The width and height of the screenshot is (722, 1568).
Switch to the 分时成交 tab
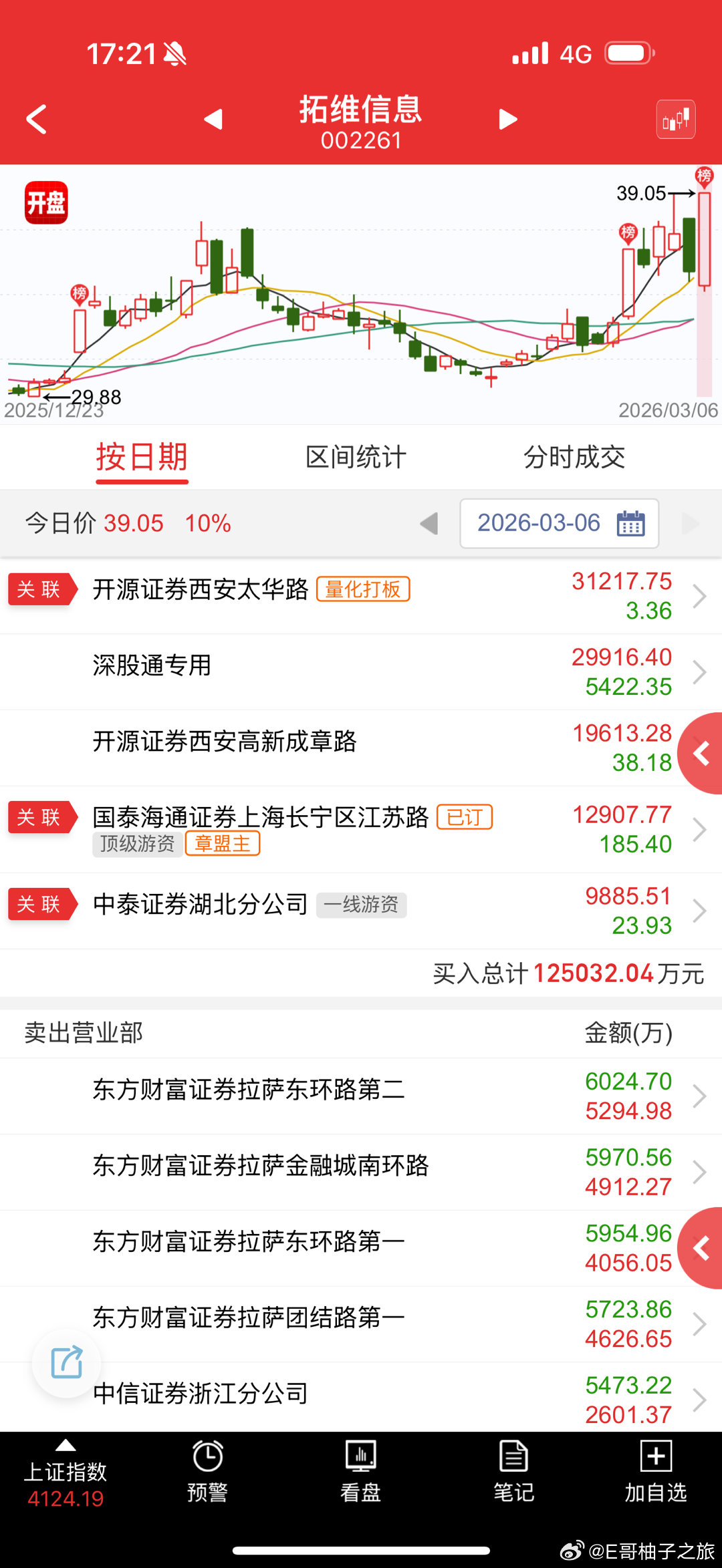(575, 458)
